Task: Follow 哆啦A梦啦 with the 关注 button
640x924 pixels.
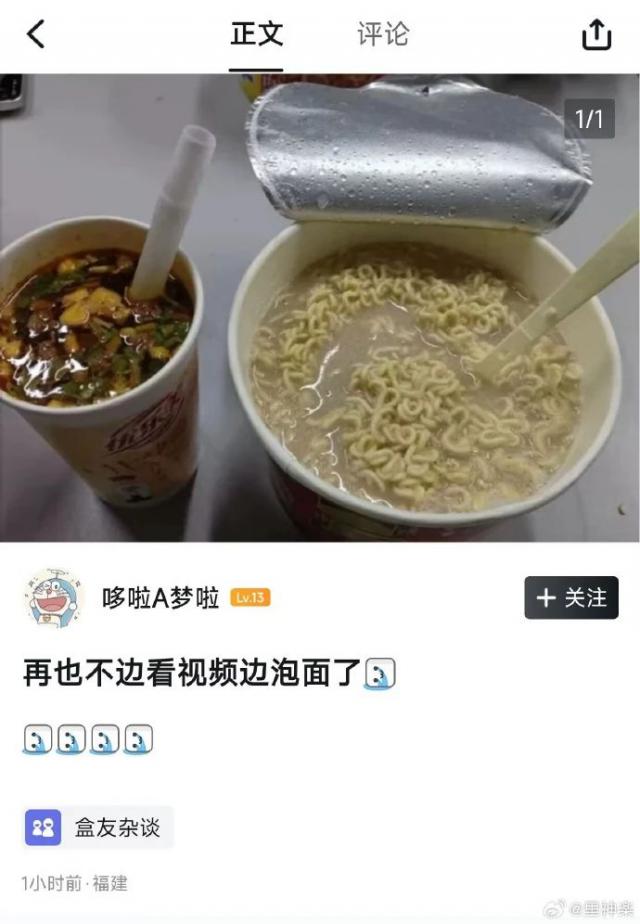Action: [571, 598]
